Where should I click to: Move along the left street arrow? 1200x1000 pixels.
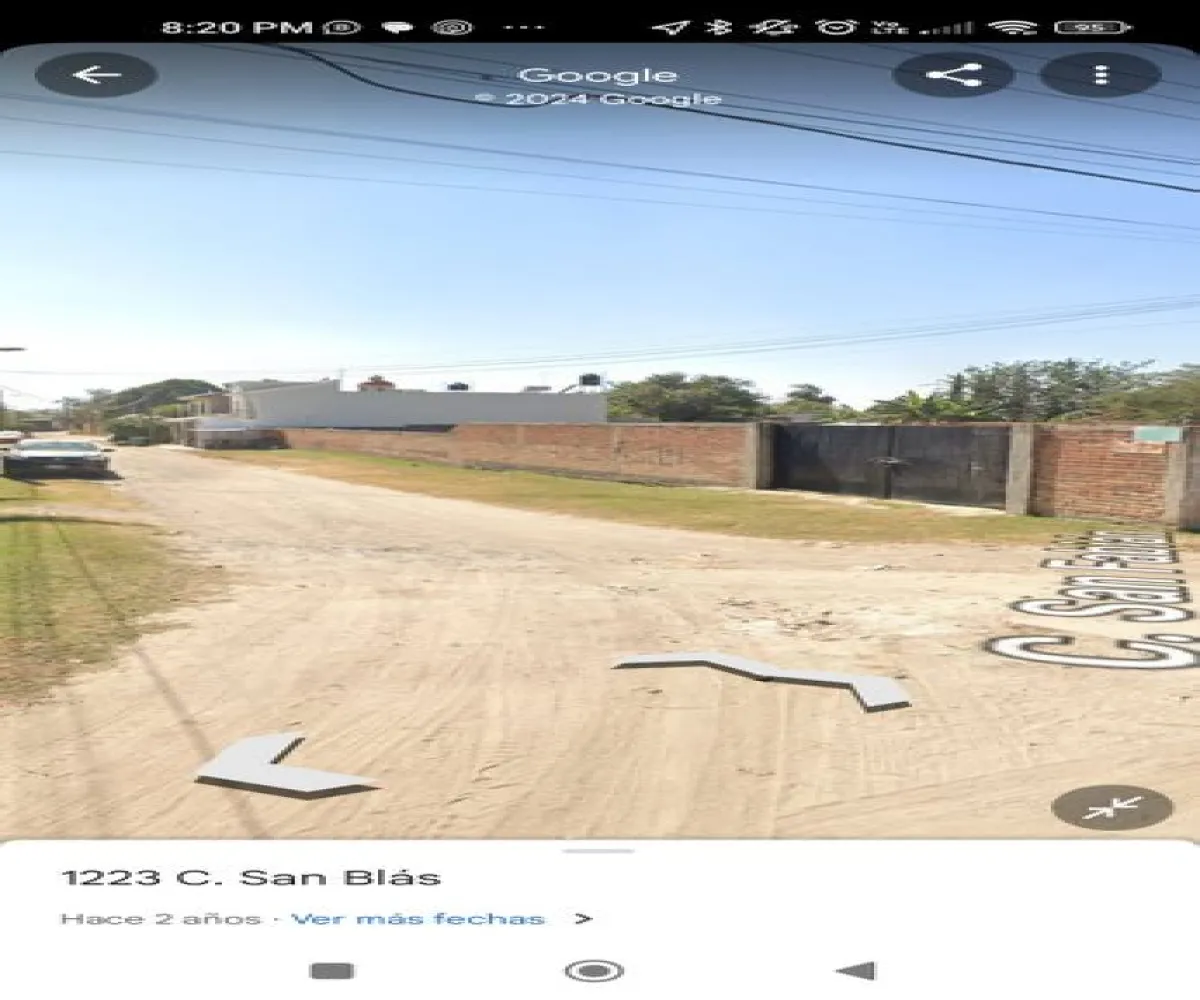(280, 768)
